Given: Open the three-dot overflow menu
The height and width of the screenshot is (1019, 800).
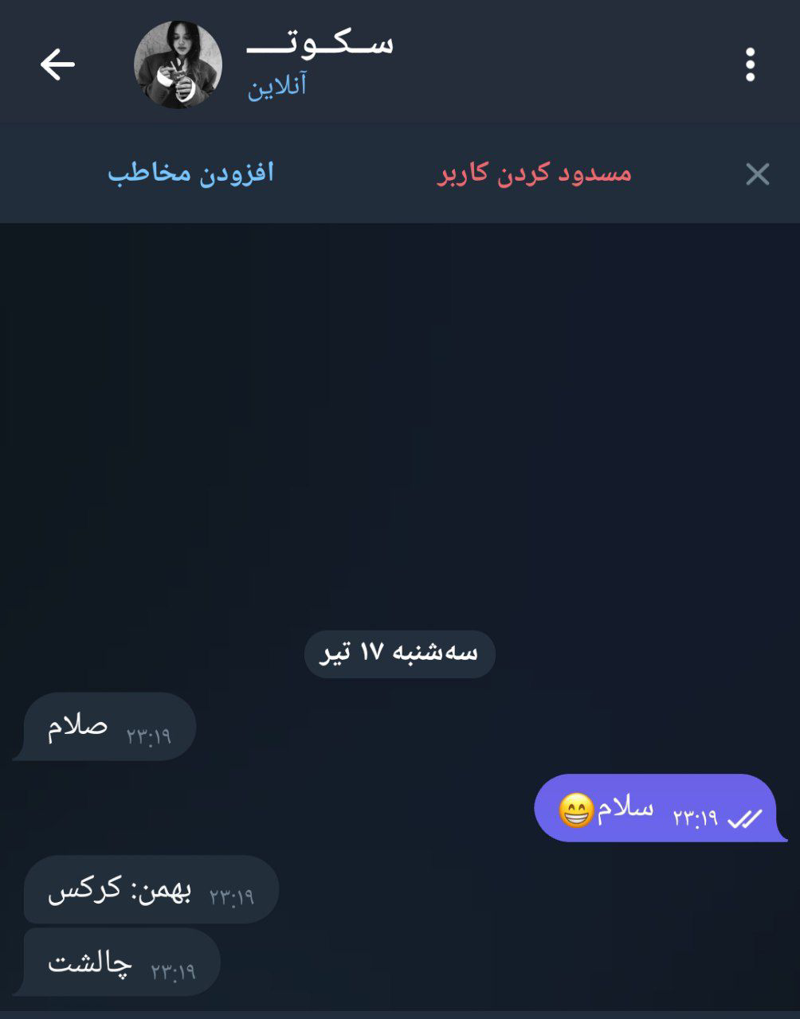Looking at the screenshot, I should click(750, 65).
